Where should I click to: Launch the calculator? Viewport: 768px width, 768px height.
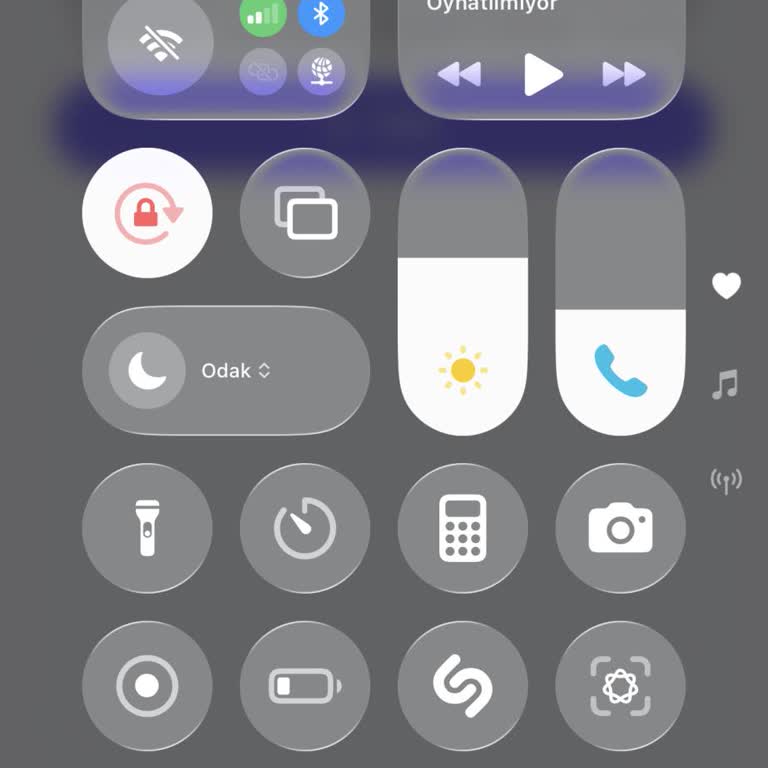[463, 528]
